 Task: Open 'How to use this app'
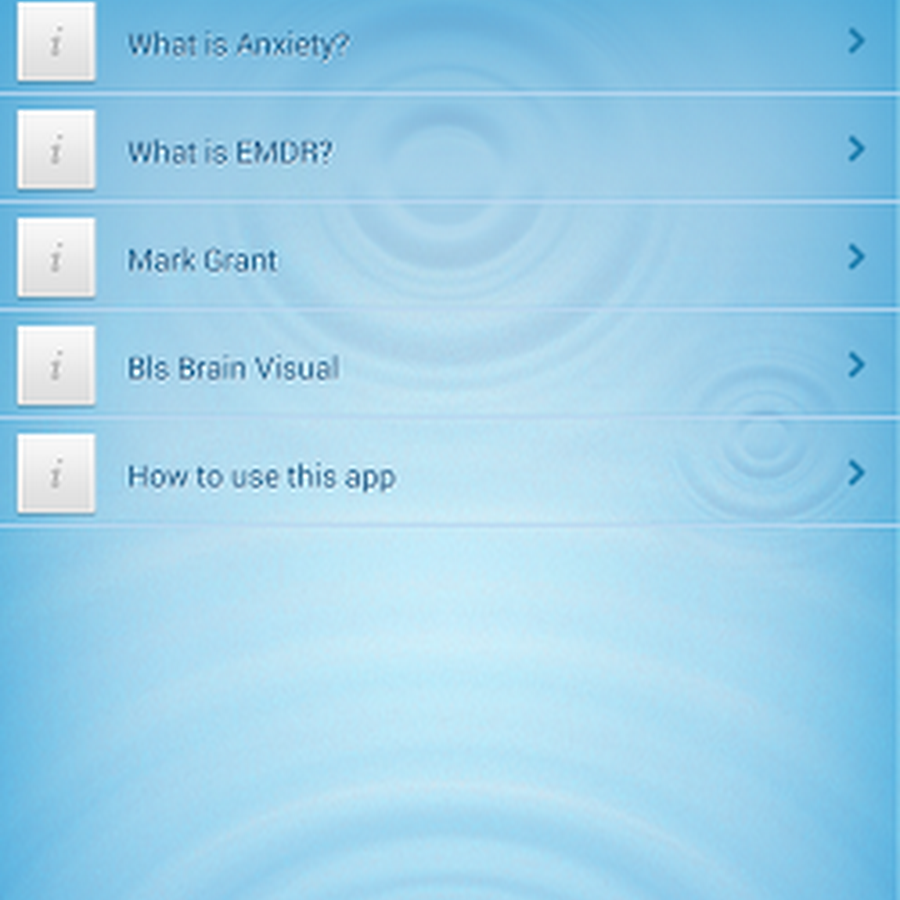coord(261,476)
